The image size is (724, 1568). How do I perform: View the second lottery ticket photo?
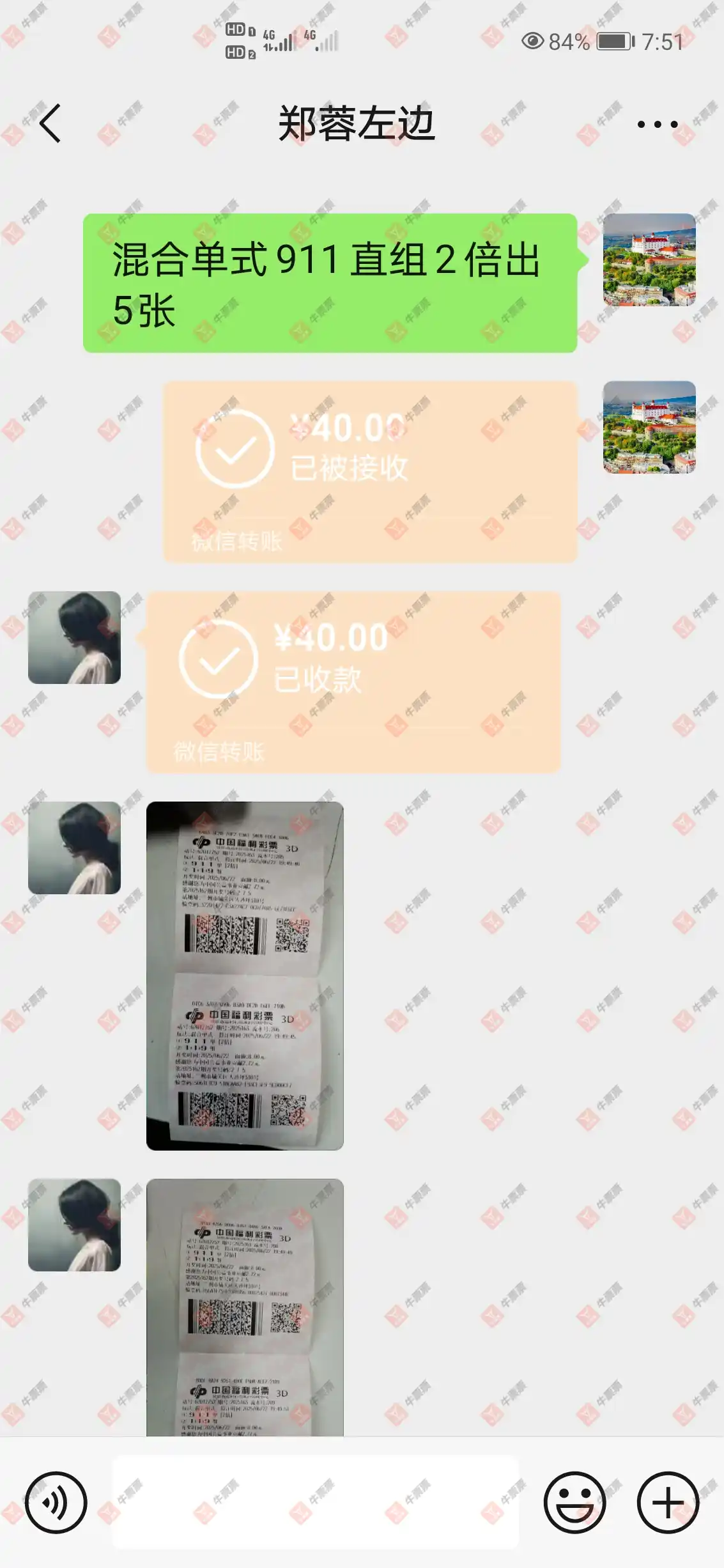coord(245,1307)
